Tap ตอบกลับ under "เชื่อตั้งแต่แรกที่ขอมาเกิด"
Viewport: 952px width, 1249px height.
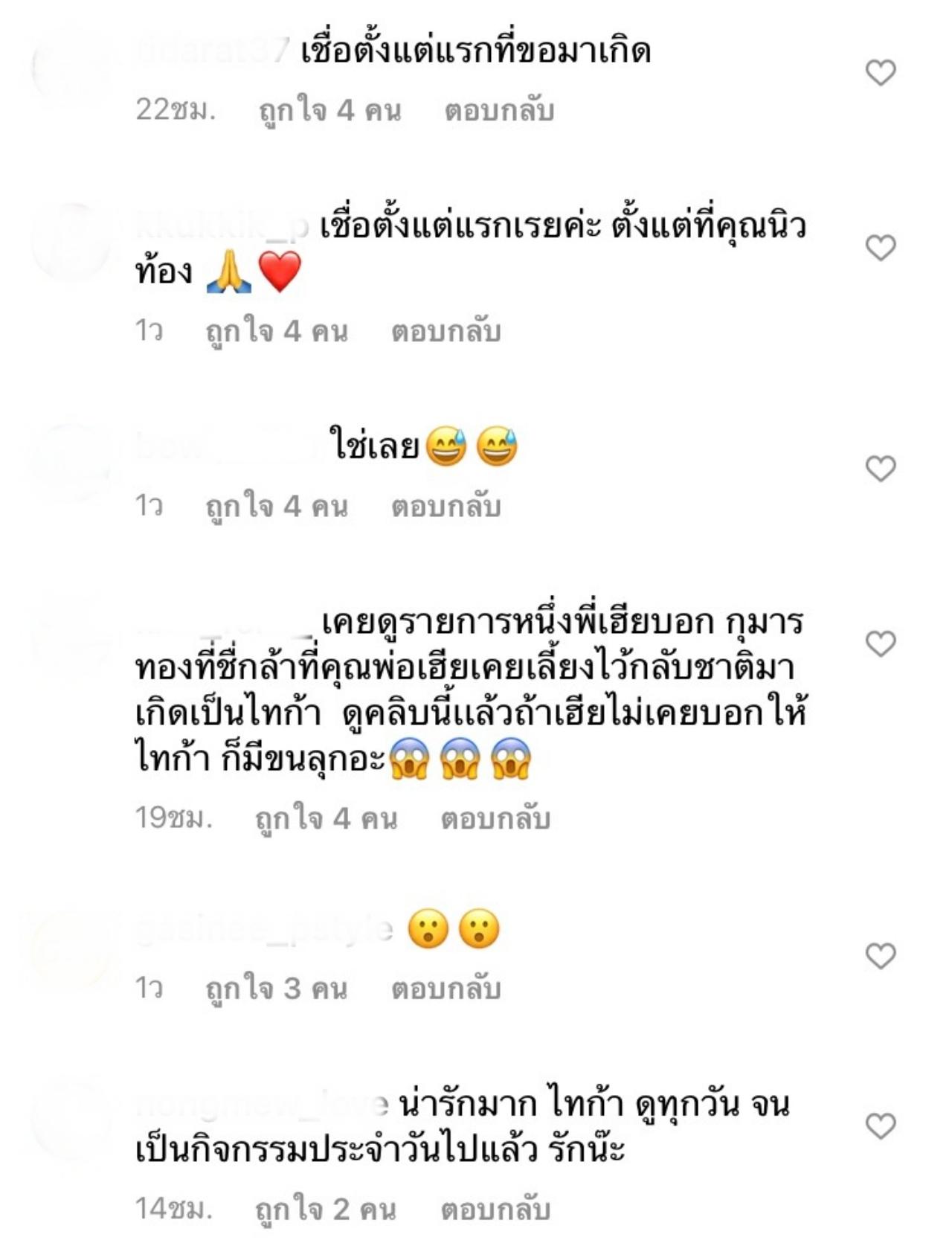tap(499, 112)
